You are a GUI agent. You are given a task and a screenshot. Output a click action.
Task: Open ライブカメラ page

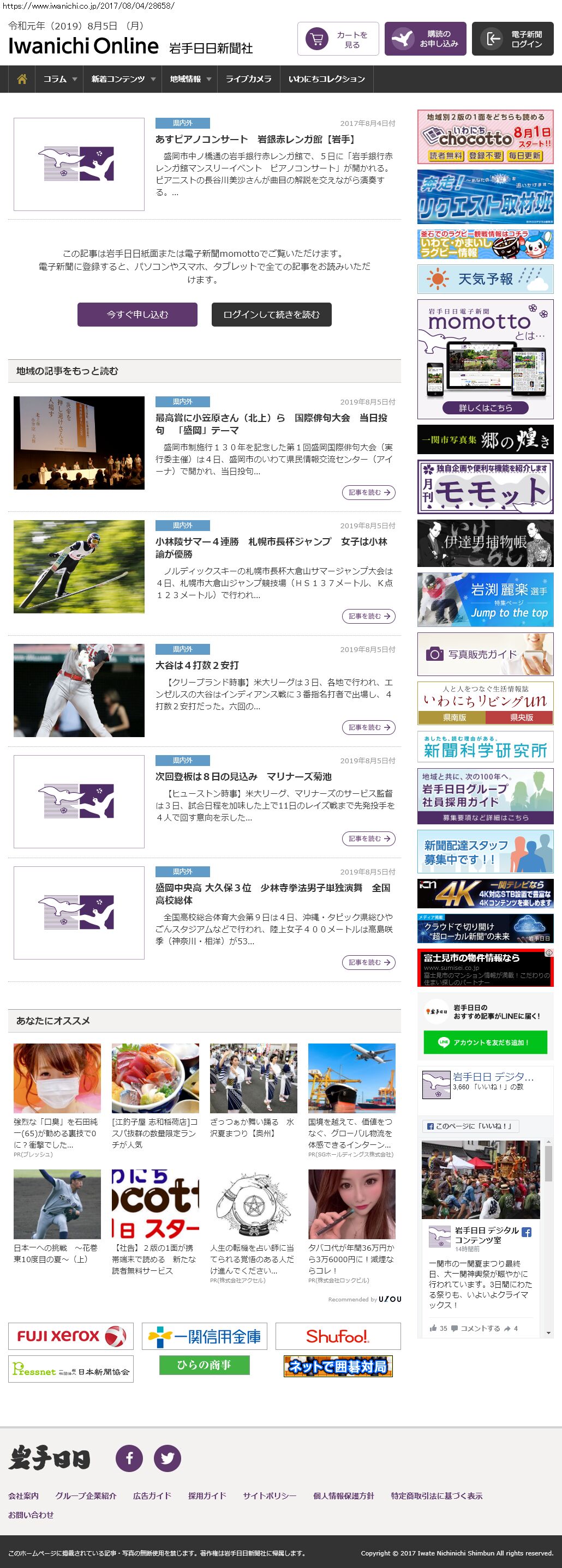[x=248, y=79]
